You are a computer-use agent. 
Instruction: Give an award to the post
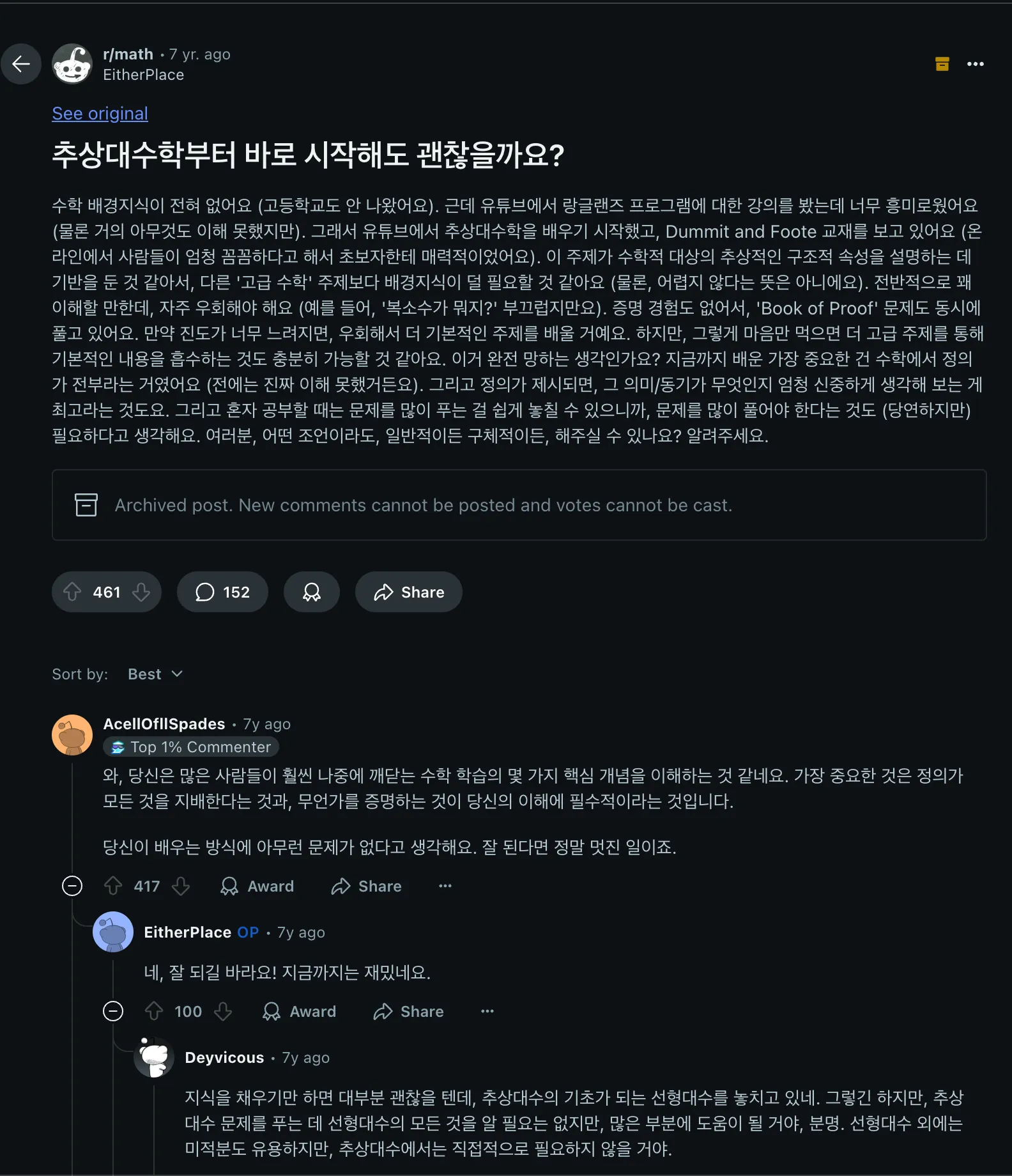pyautogui.click(x=311, y=592)
